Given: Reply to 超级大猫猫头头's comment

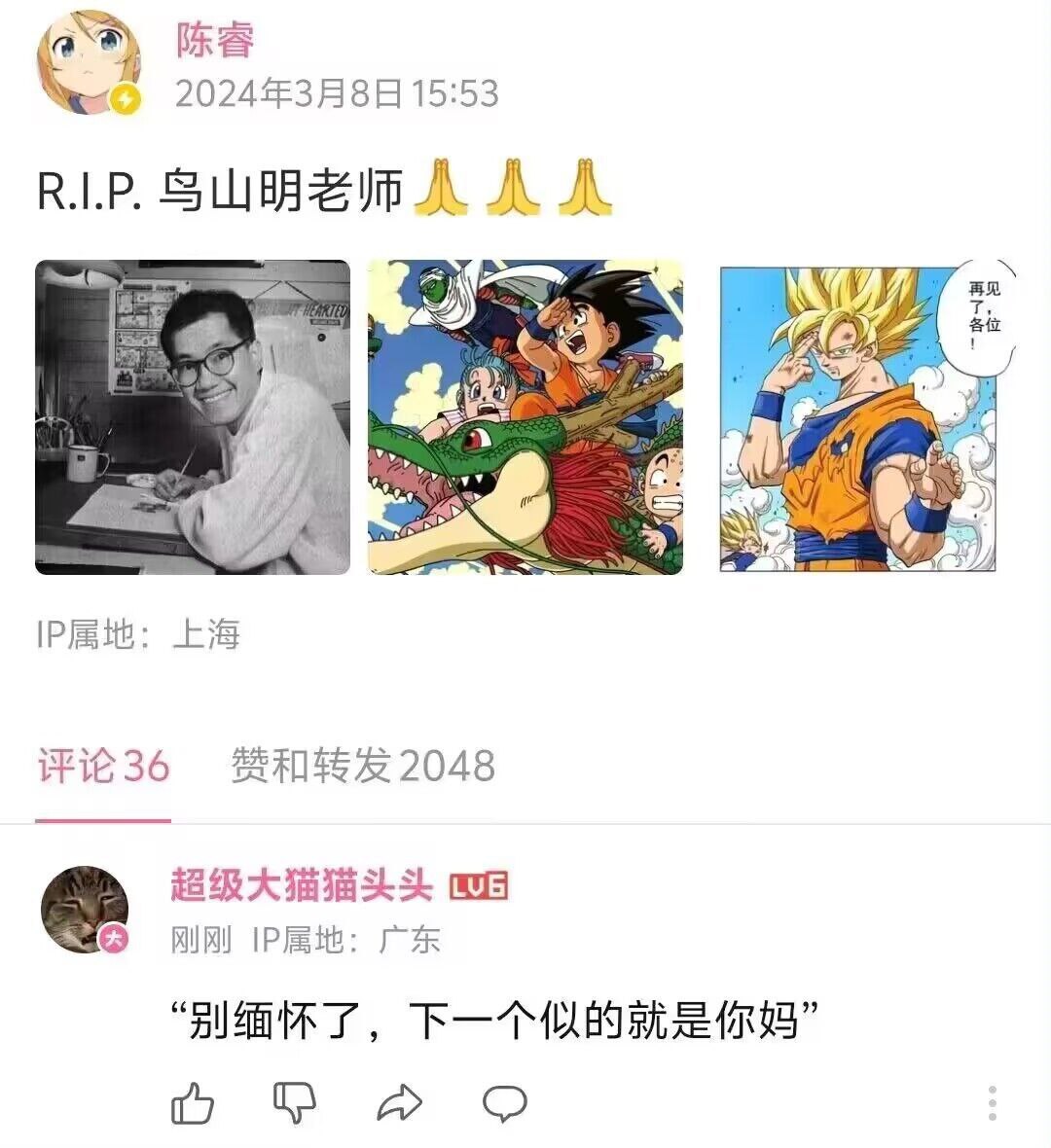Looking at the screenshot, I should click(504, 1103).
